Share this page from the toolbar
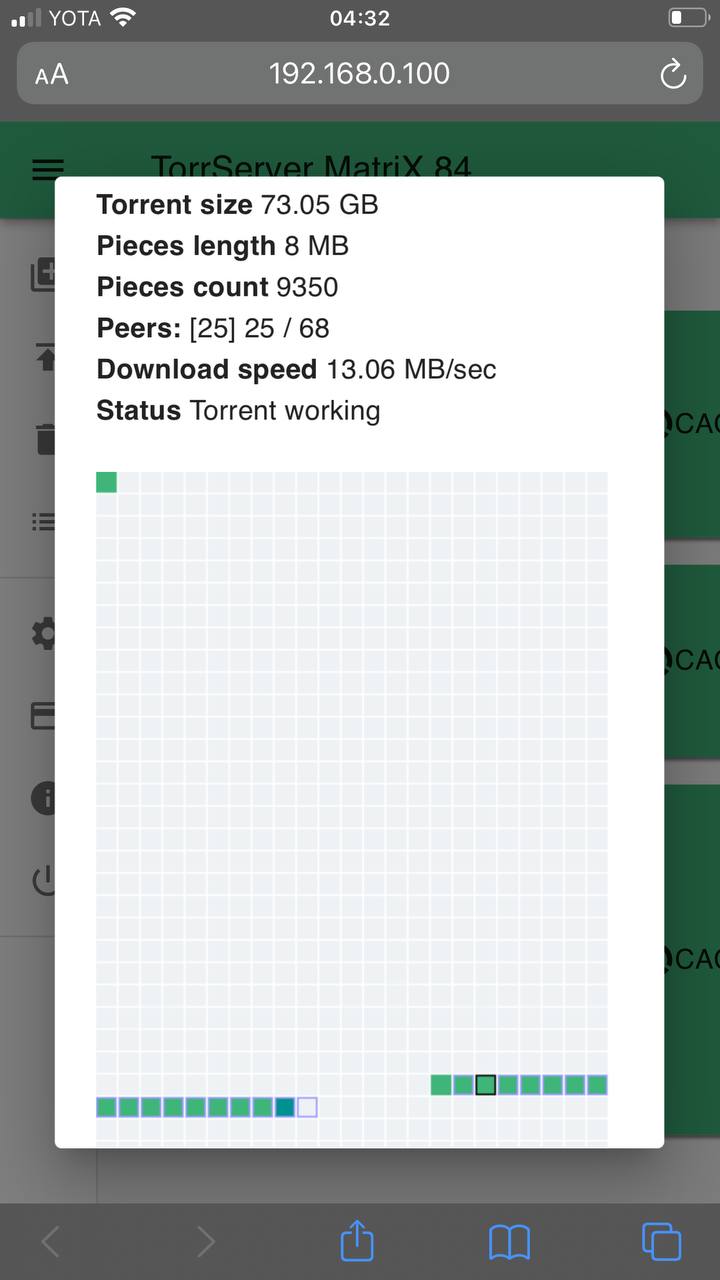Viewport: 720px width, 1280px height. pos(357,1241)
